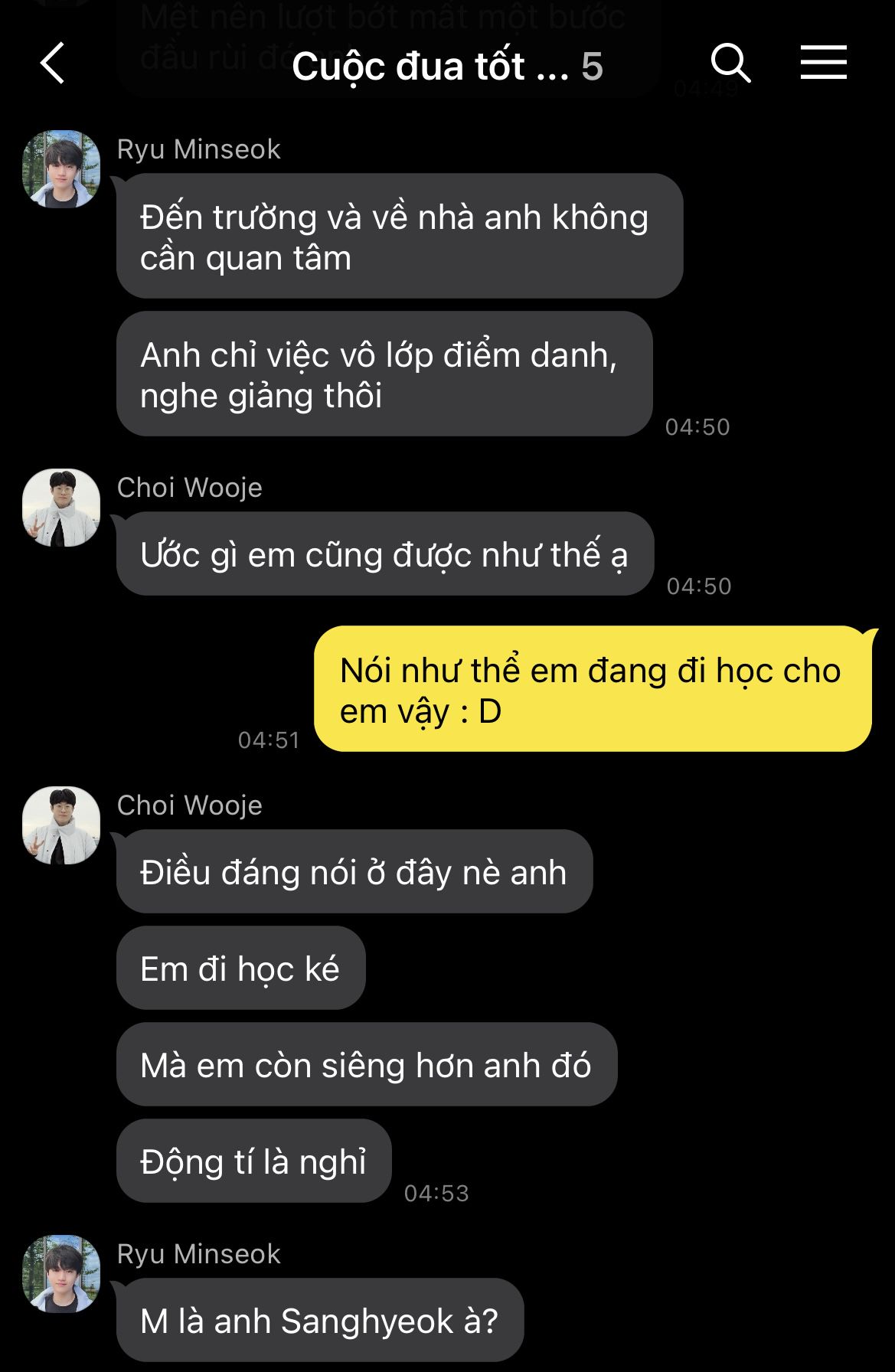Tap Choi Wooje's avatar beside "Điều đáng nói" message

tap(61, 825)
